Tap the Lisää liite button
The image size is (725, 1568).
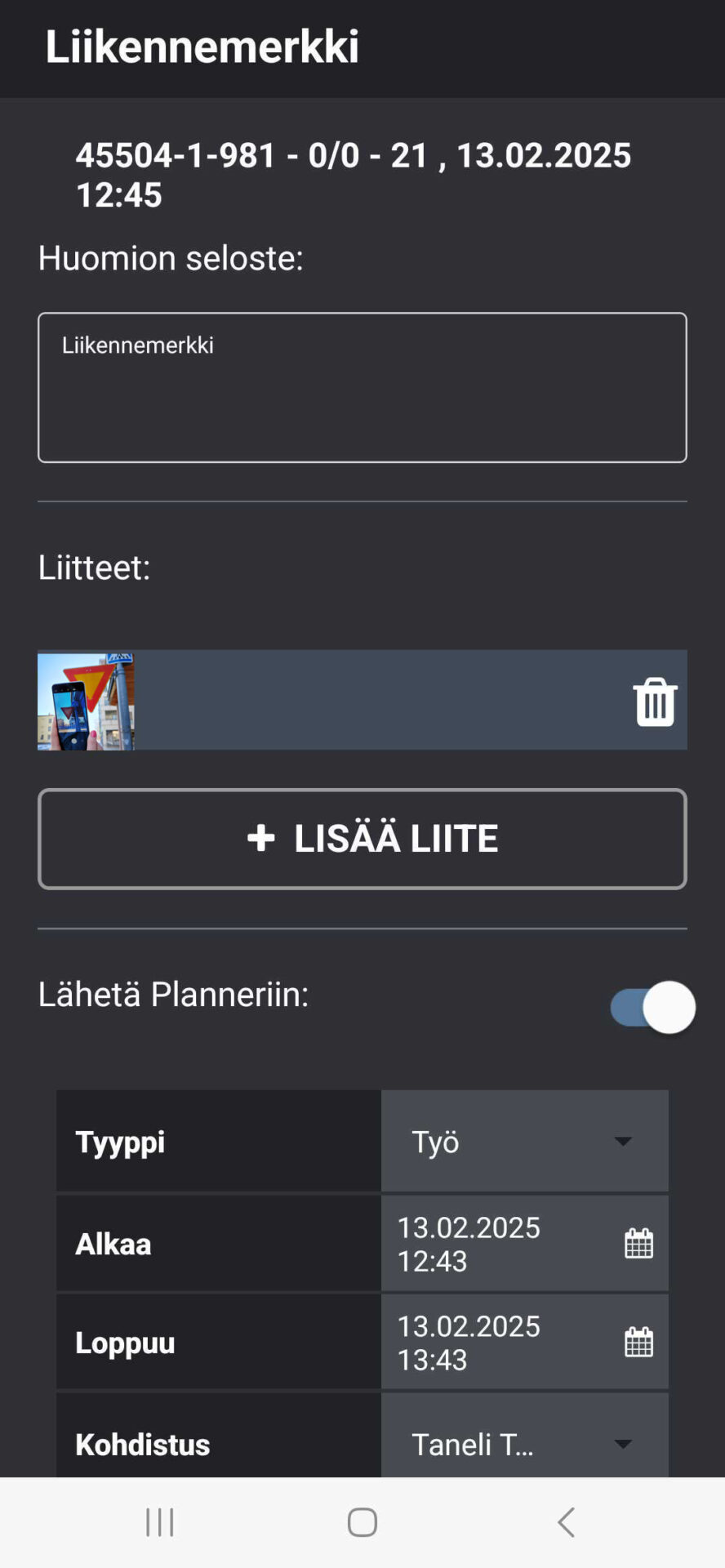coord(362,839)
